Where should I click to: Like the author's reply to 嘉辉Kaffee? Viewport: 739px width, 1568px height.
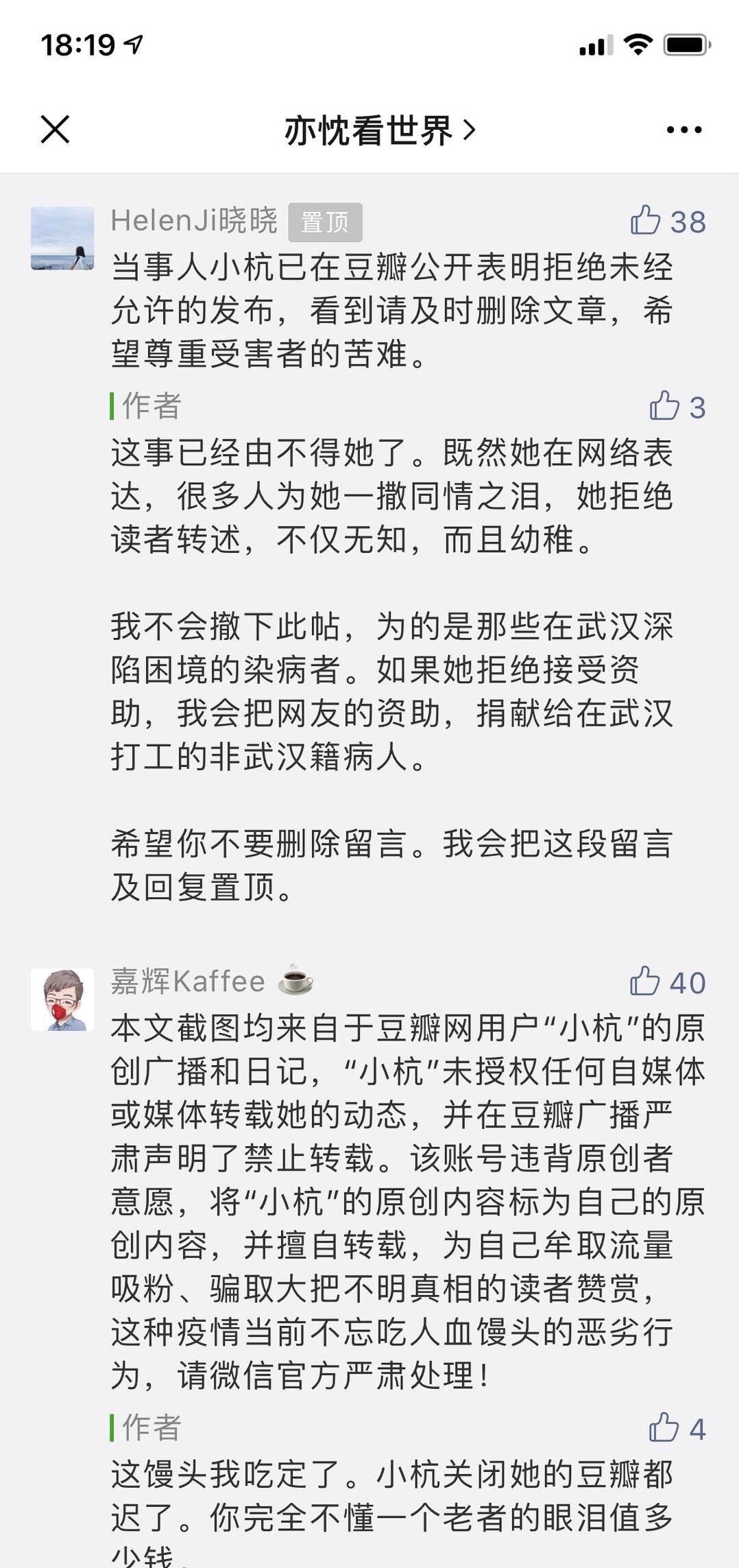(x=664, y=1428)
